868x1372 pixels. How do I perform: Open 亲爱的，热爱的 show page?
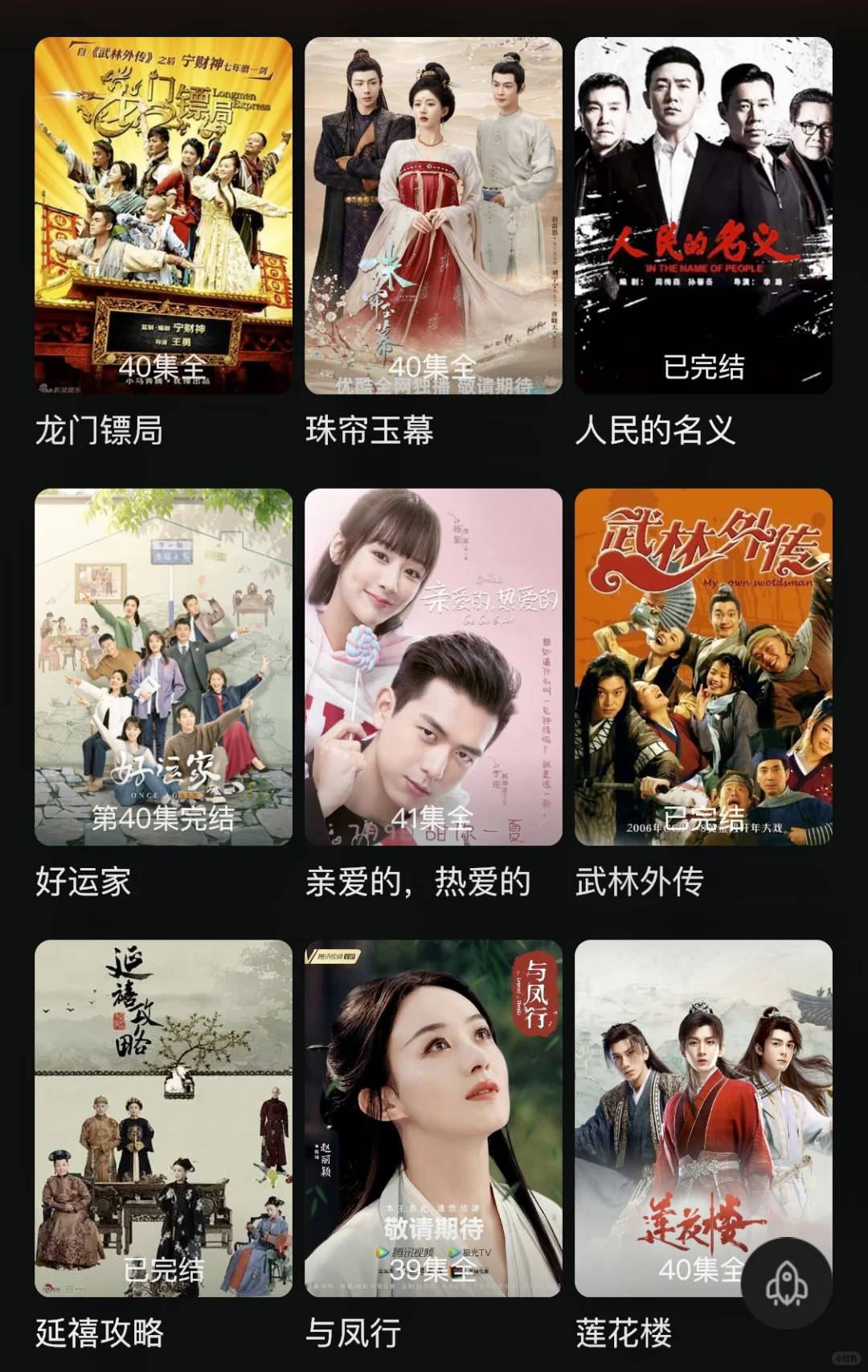point(433,666)
